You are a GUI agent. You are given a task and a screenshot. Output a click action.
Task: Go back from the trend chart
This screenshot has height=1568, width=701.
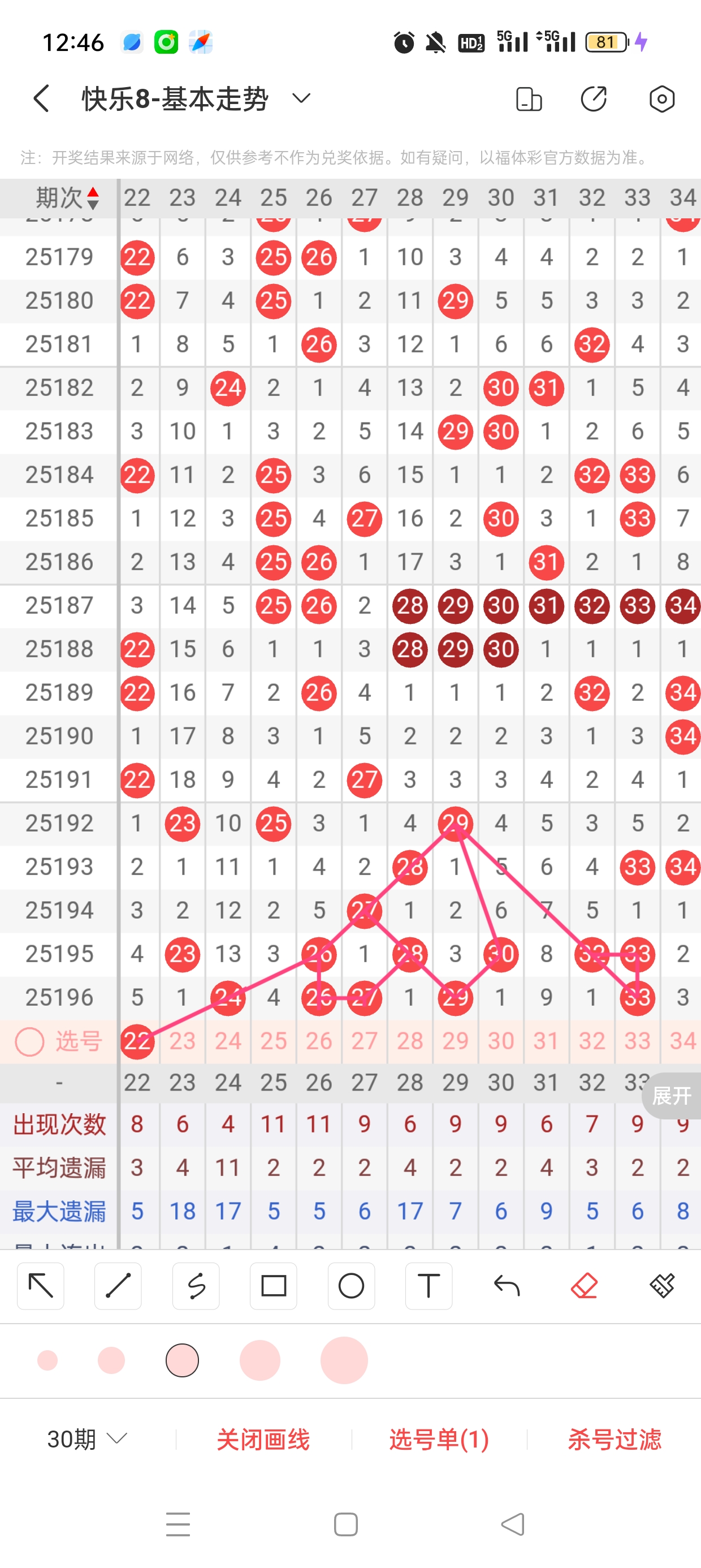pos(41,98)
